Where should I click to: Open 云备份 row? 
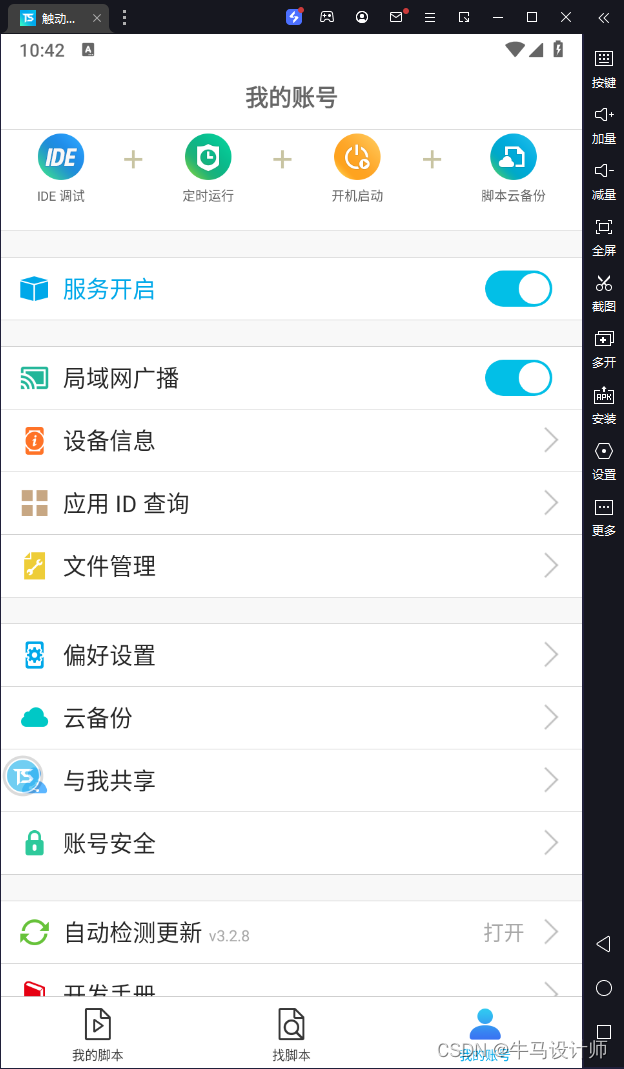(290, 718)
